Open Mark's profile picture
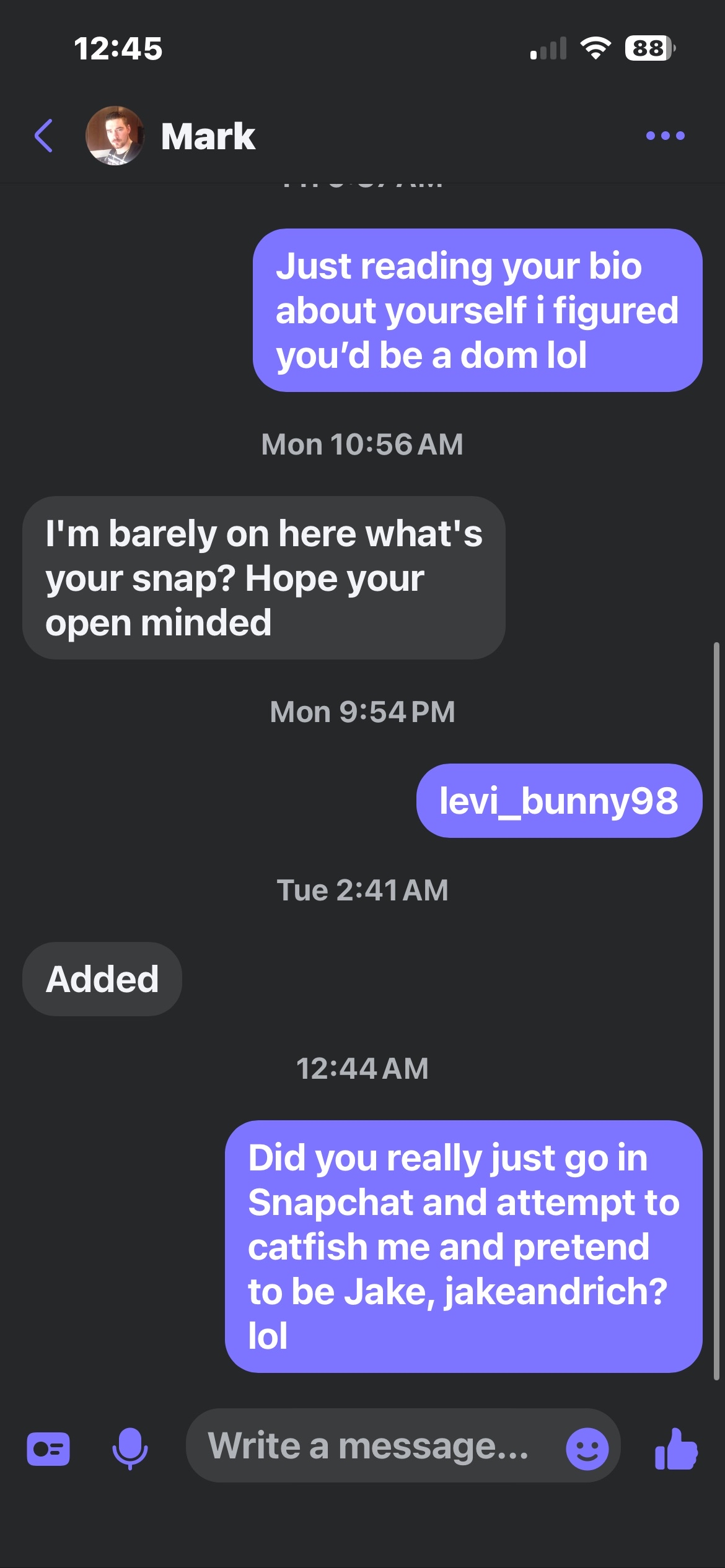The image size is (725, 1568). pos(115,136)
